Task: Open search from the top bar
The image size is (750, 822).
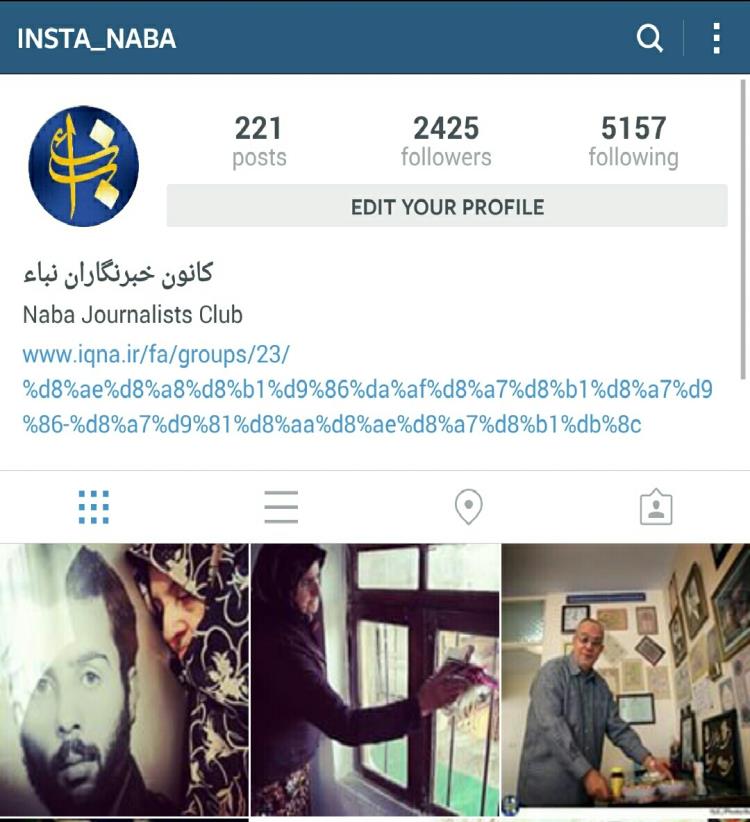Action: point(650,39)
